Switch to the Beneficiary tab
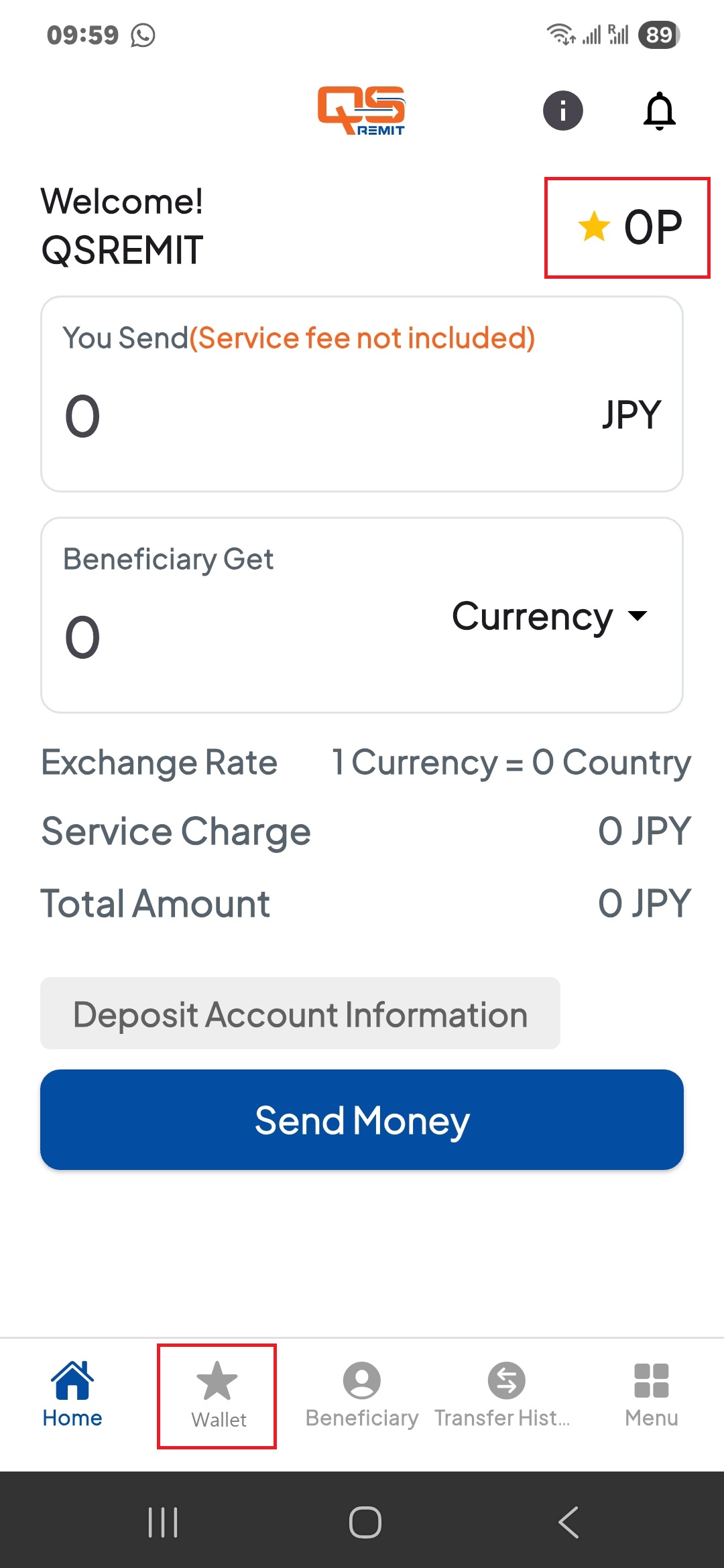Viewport: 724px width, 1568px height. tap(362, 1394)
